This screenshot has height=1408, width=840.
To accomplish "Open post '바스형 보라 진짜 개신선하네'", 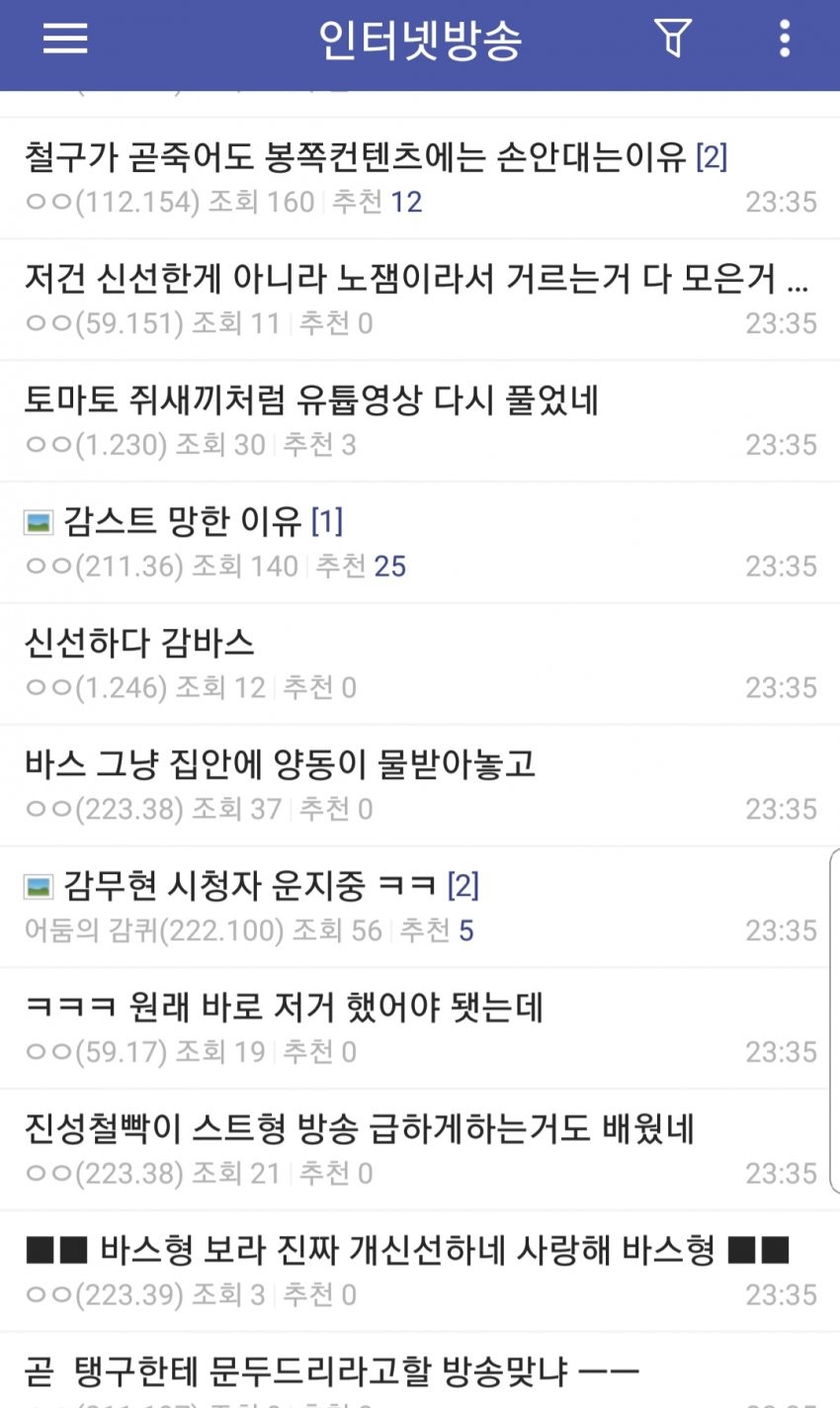I will coord(407,1251).
